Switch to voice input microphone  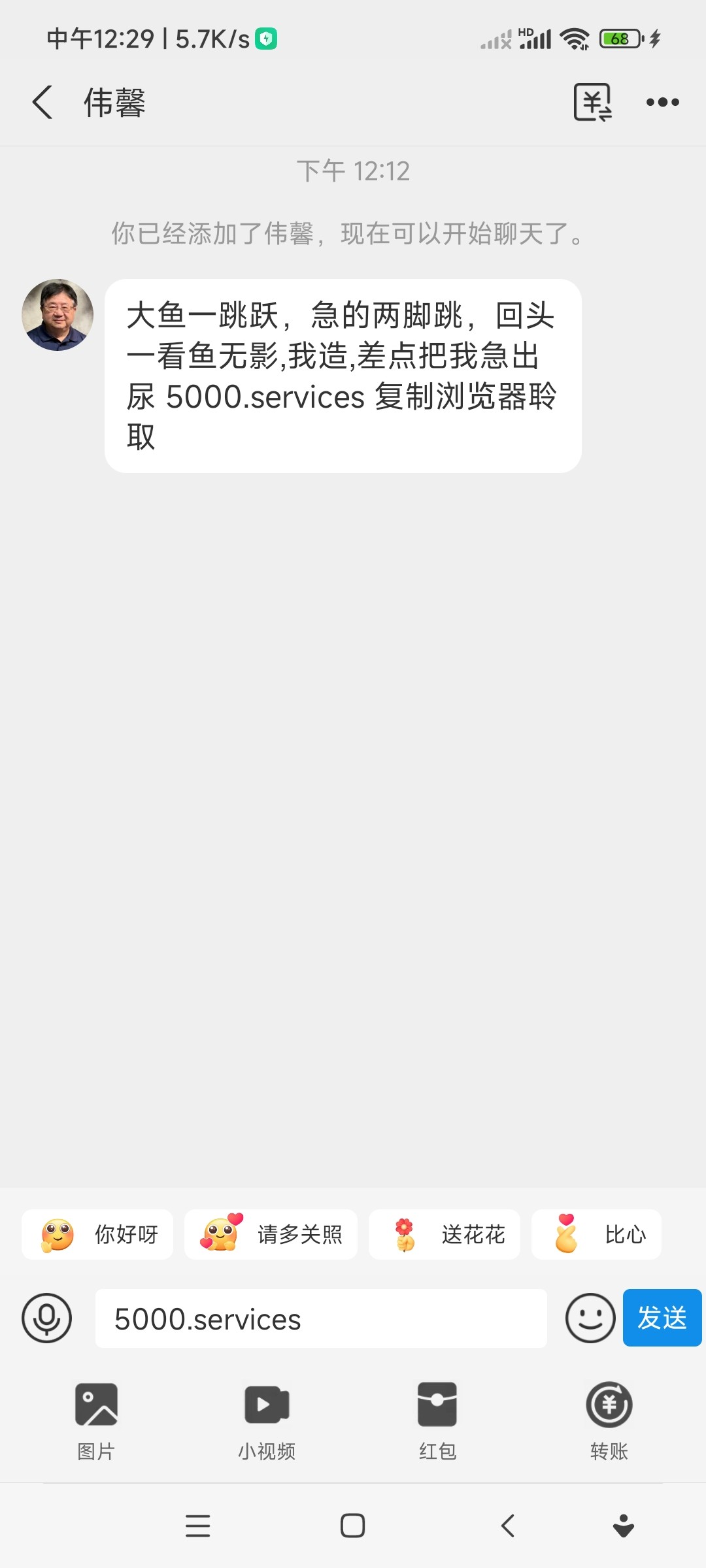coord(46,1318)
